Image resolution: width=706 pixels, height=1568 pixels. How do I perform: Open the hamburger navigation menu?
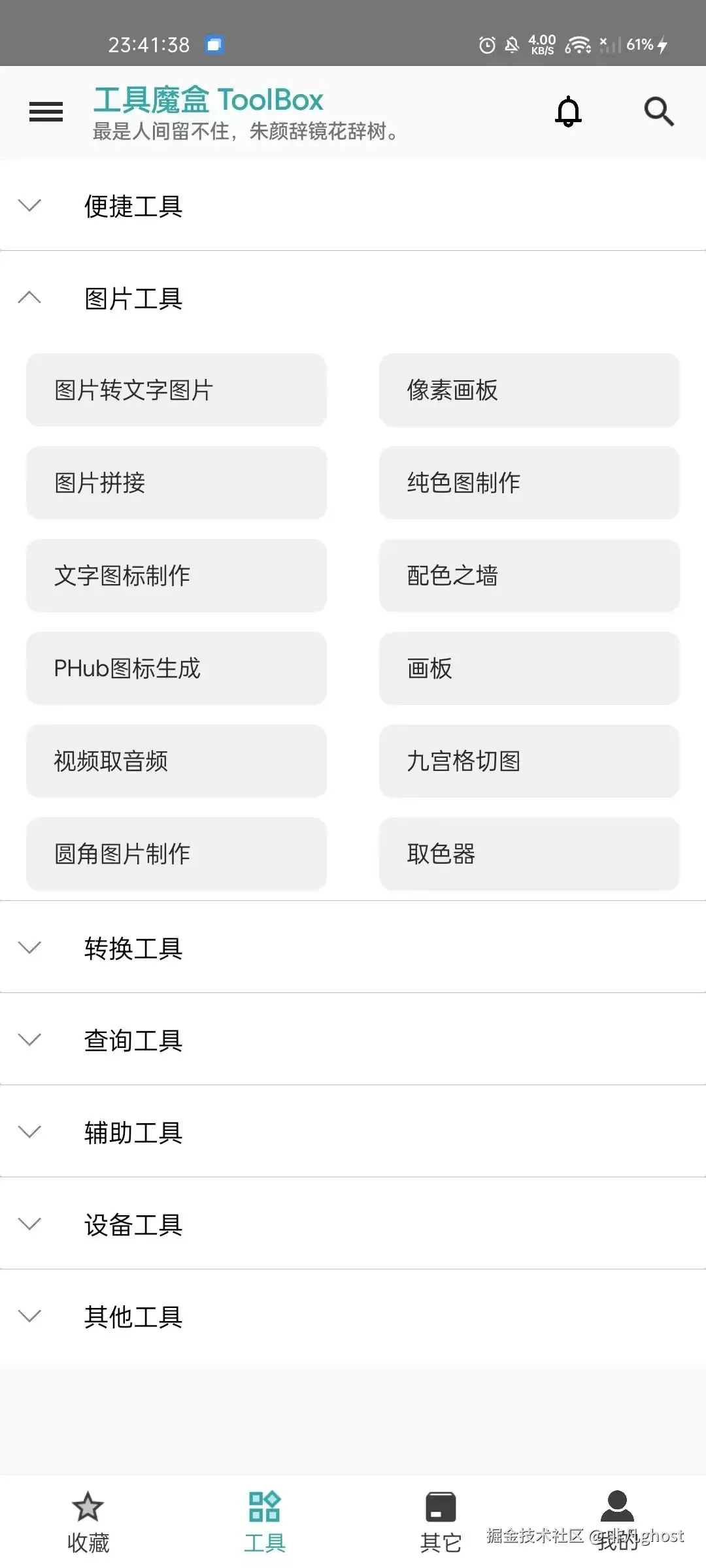45,112
